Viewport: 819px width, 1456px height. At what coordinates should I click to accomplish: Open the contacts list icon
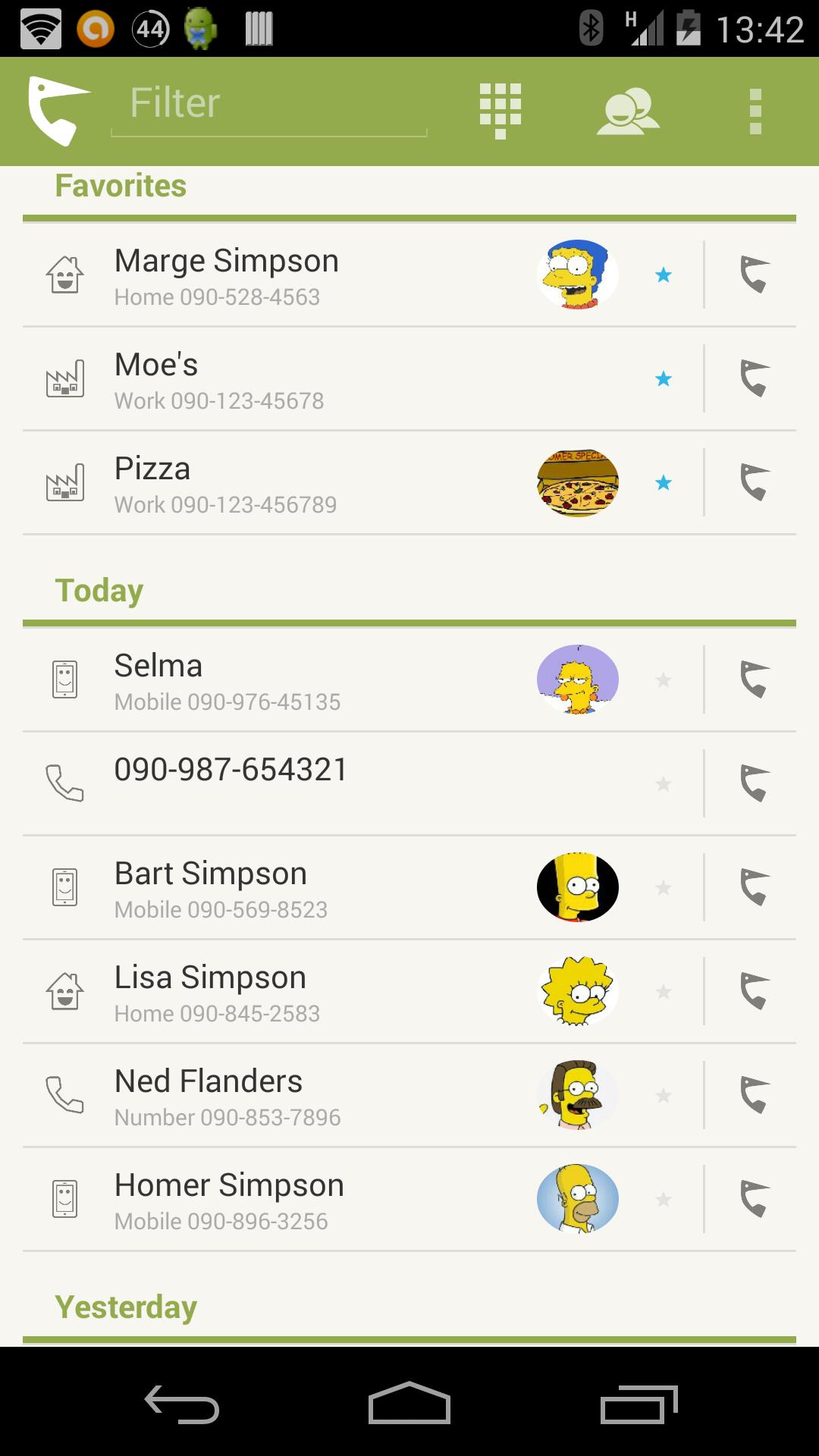pyautogui.click(x=627, y=110)
